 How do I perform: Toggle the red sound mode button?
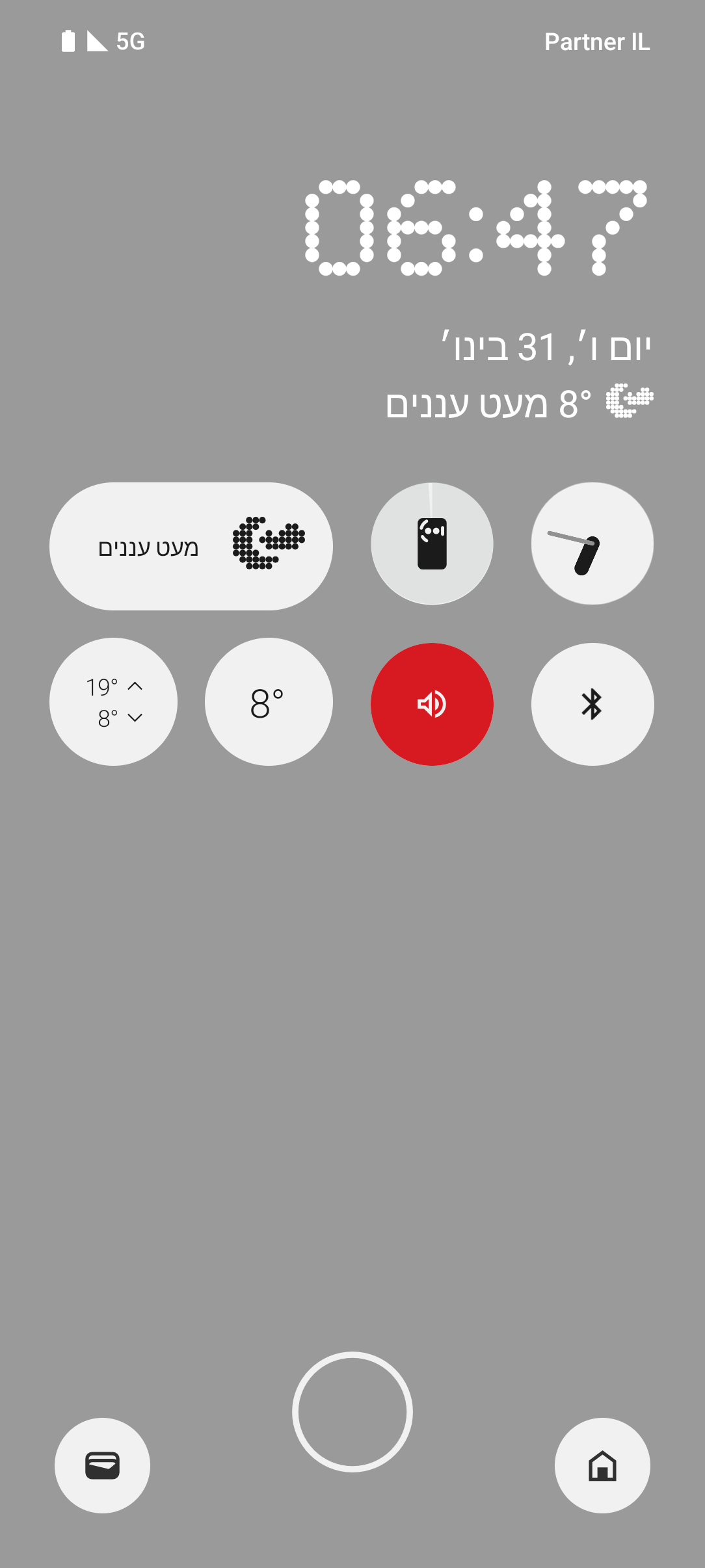(432, 704)
